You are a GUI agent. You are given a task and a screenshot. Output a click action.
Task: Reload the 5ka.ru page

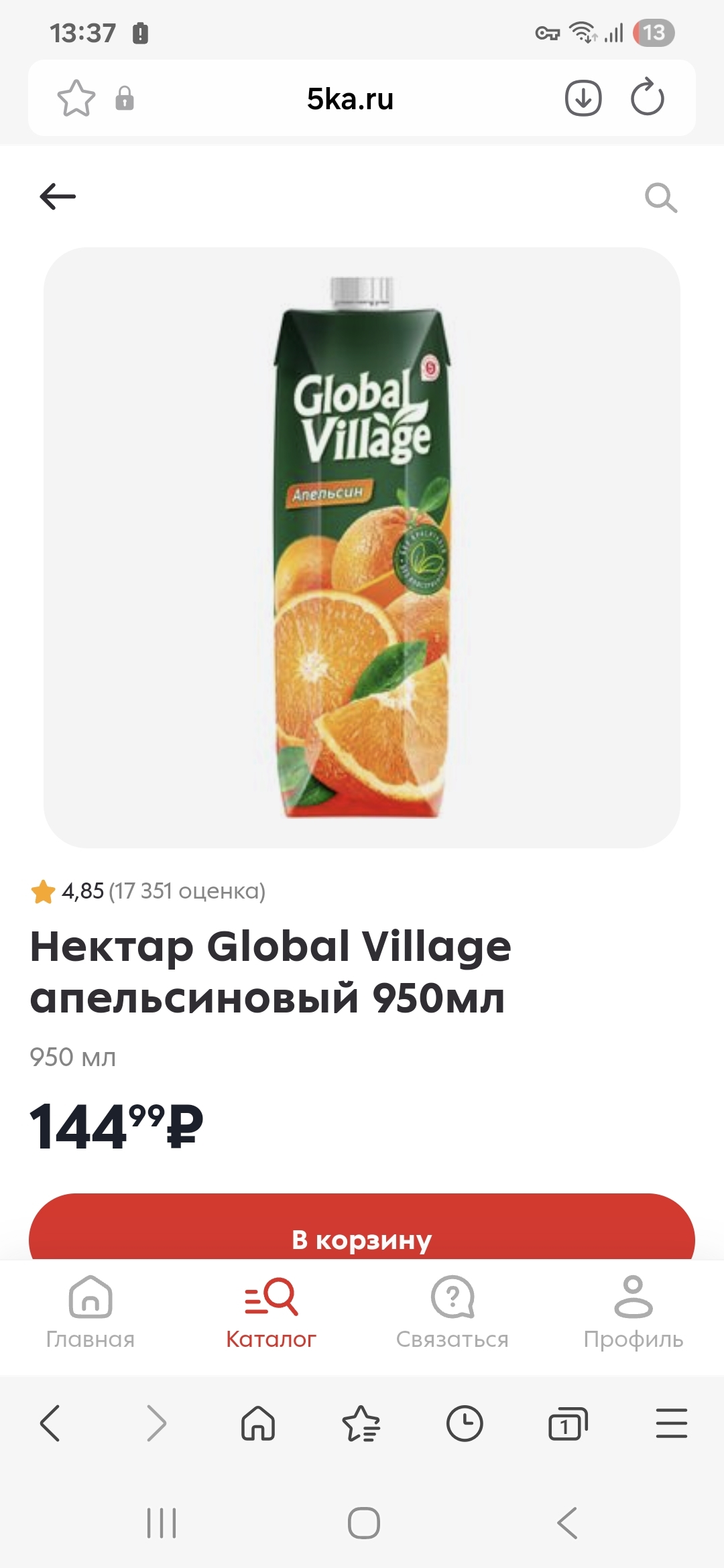(x=648, y=99)
